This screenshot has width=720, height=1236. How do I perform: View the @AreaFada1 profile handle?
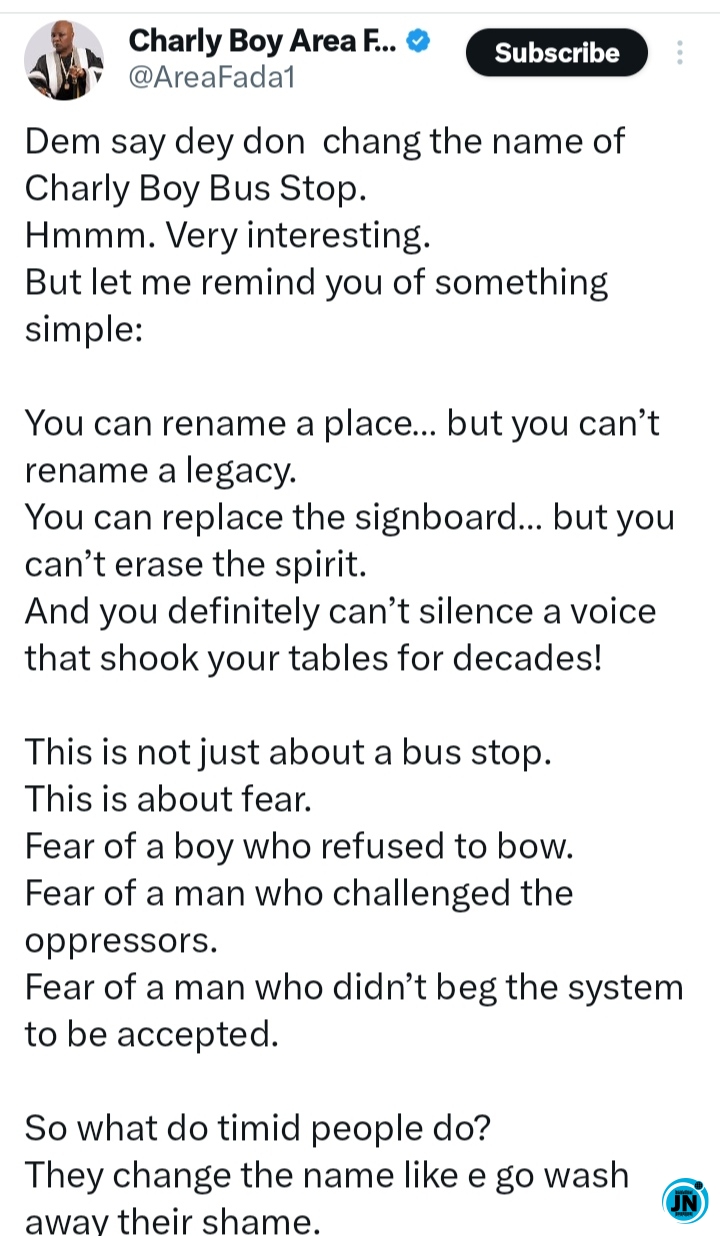coord(212,79)
